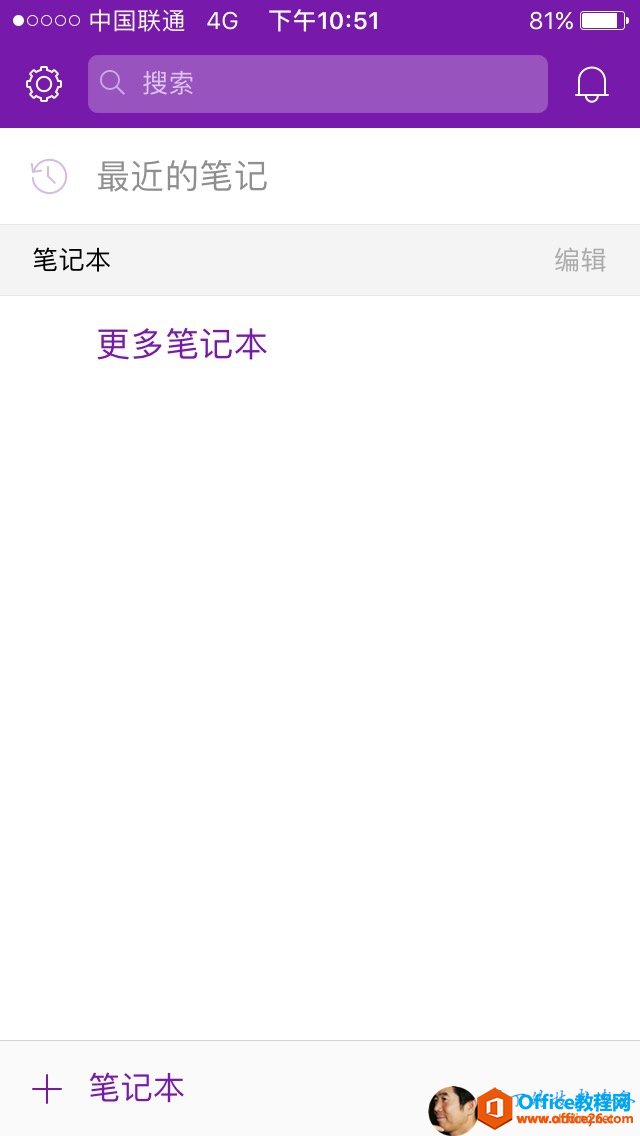Add a new 笔记本 notebook
The image size is (640, 1136).
[110, 1088]
